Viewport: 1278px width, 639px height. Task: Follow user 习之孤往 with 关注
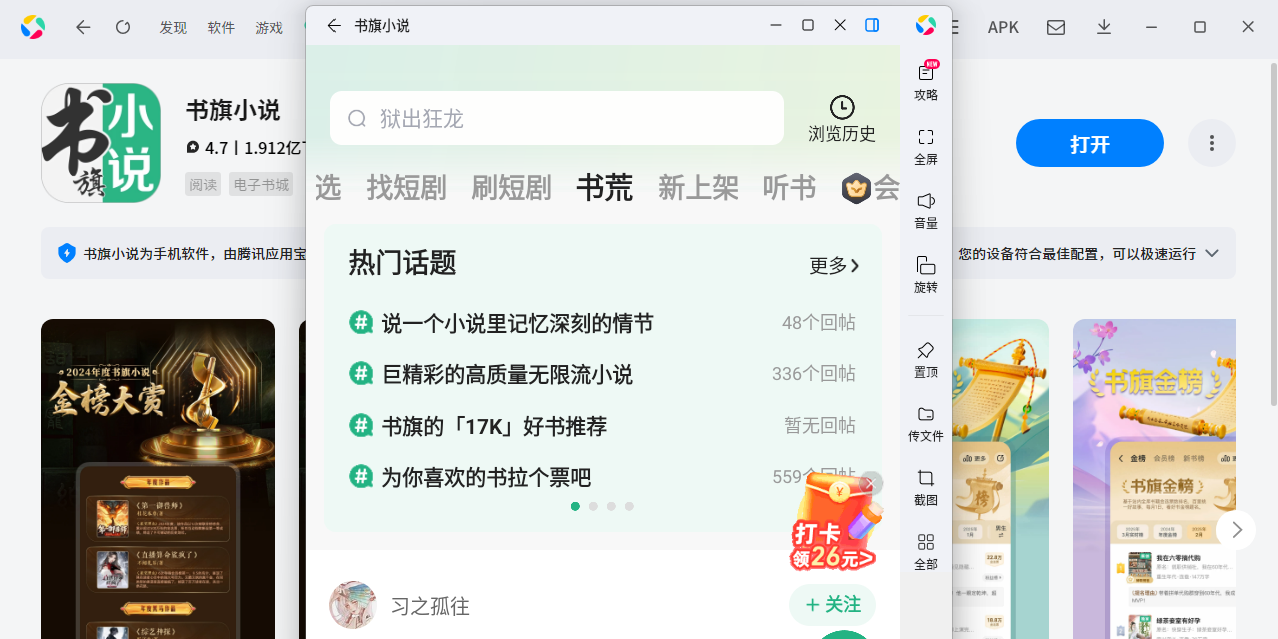(x=832, y=604)
